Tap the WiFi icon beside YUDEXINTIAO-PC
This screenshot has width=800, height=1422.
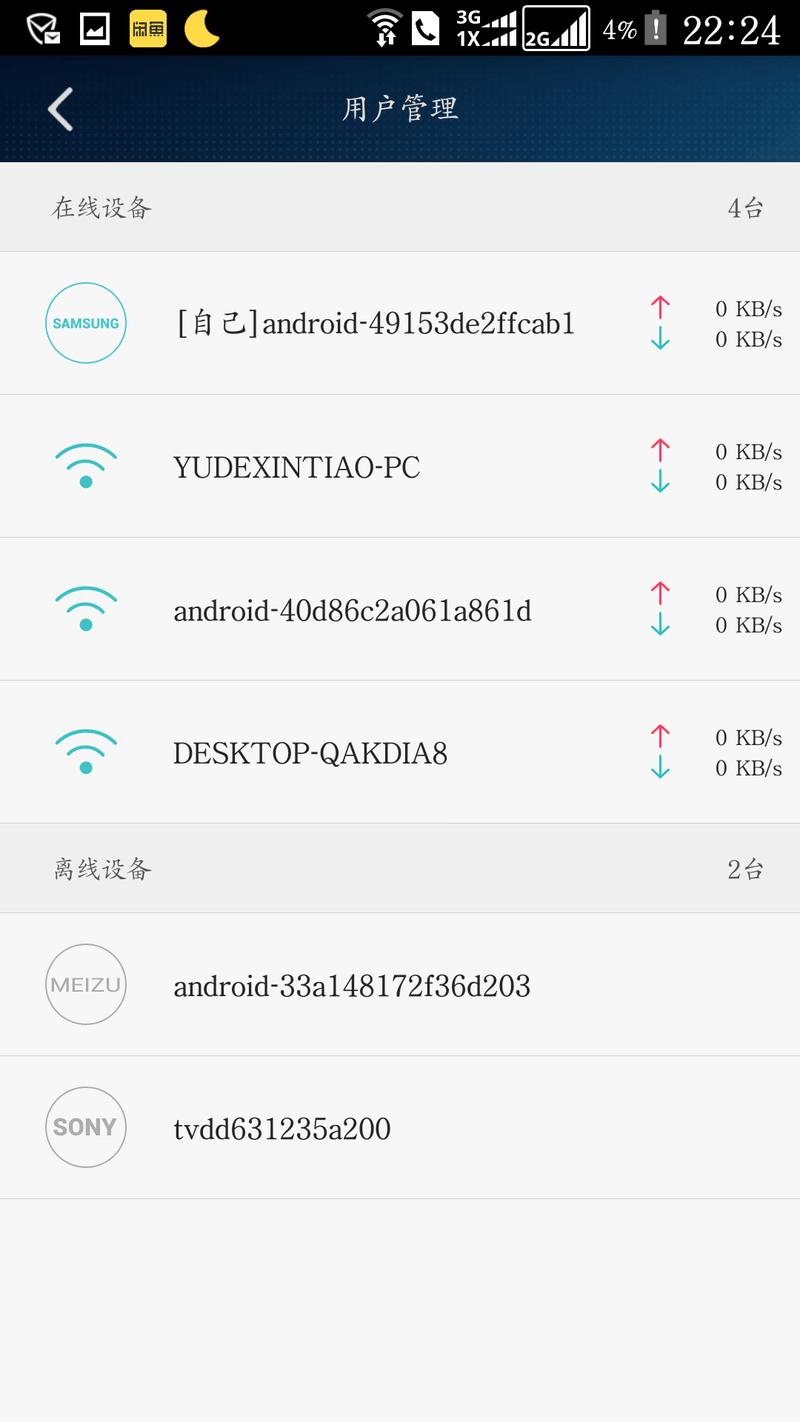point(85,465)
